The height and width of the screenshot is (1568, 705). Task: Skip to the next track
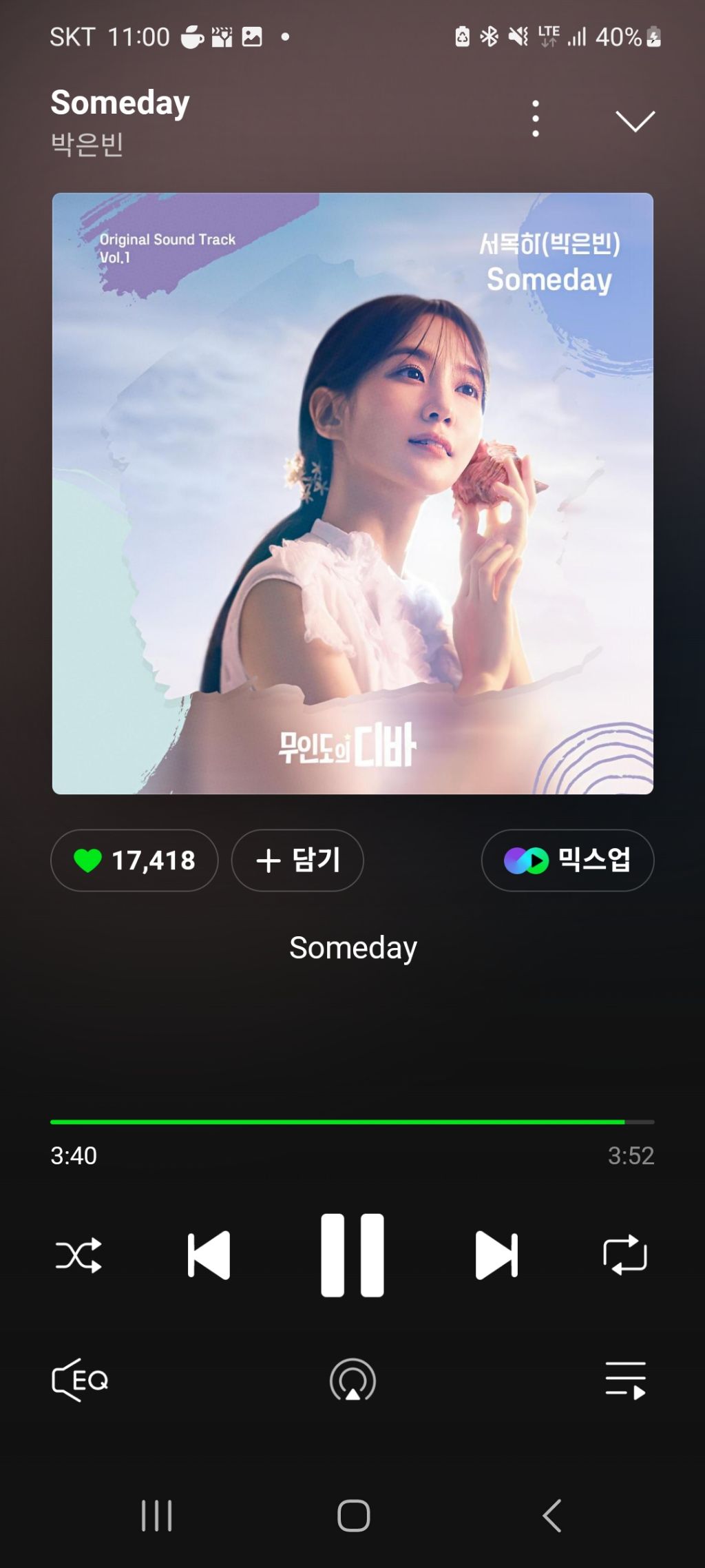(496, 1255)
